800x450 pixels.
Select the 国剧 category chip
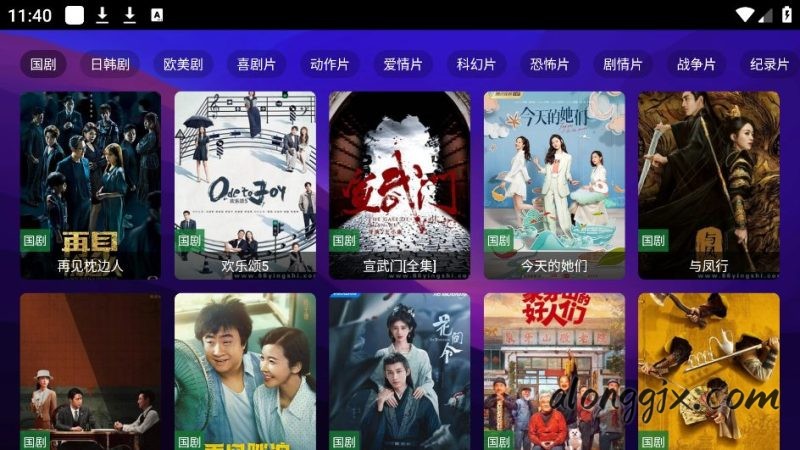(43, 64)
